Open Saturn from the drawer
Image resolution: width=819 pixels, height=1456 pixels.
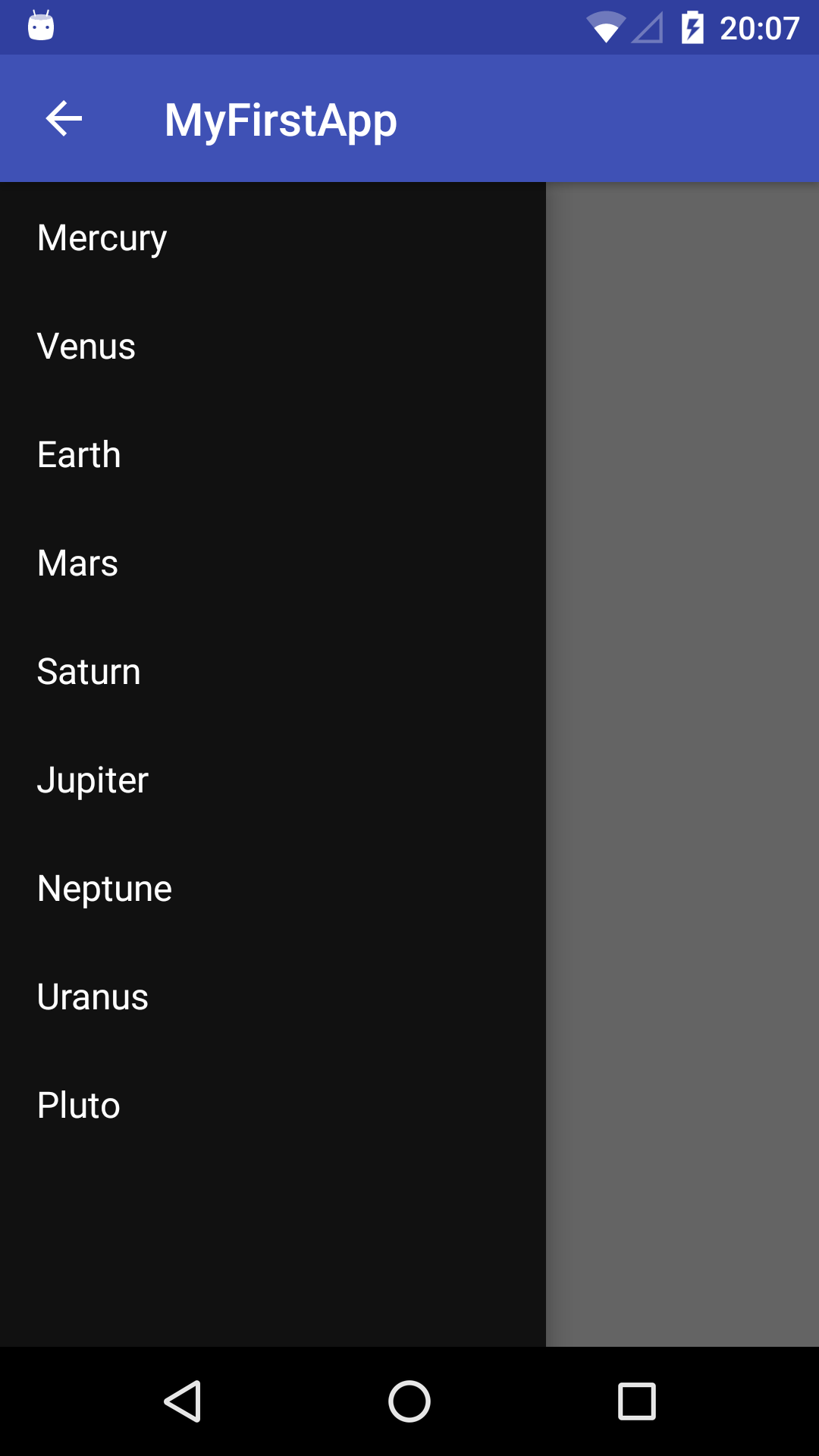tap(273, 671)
